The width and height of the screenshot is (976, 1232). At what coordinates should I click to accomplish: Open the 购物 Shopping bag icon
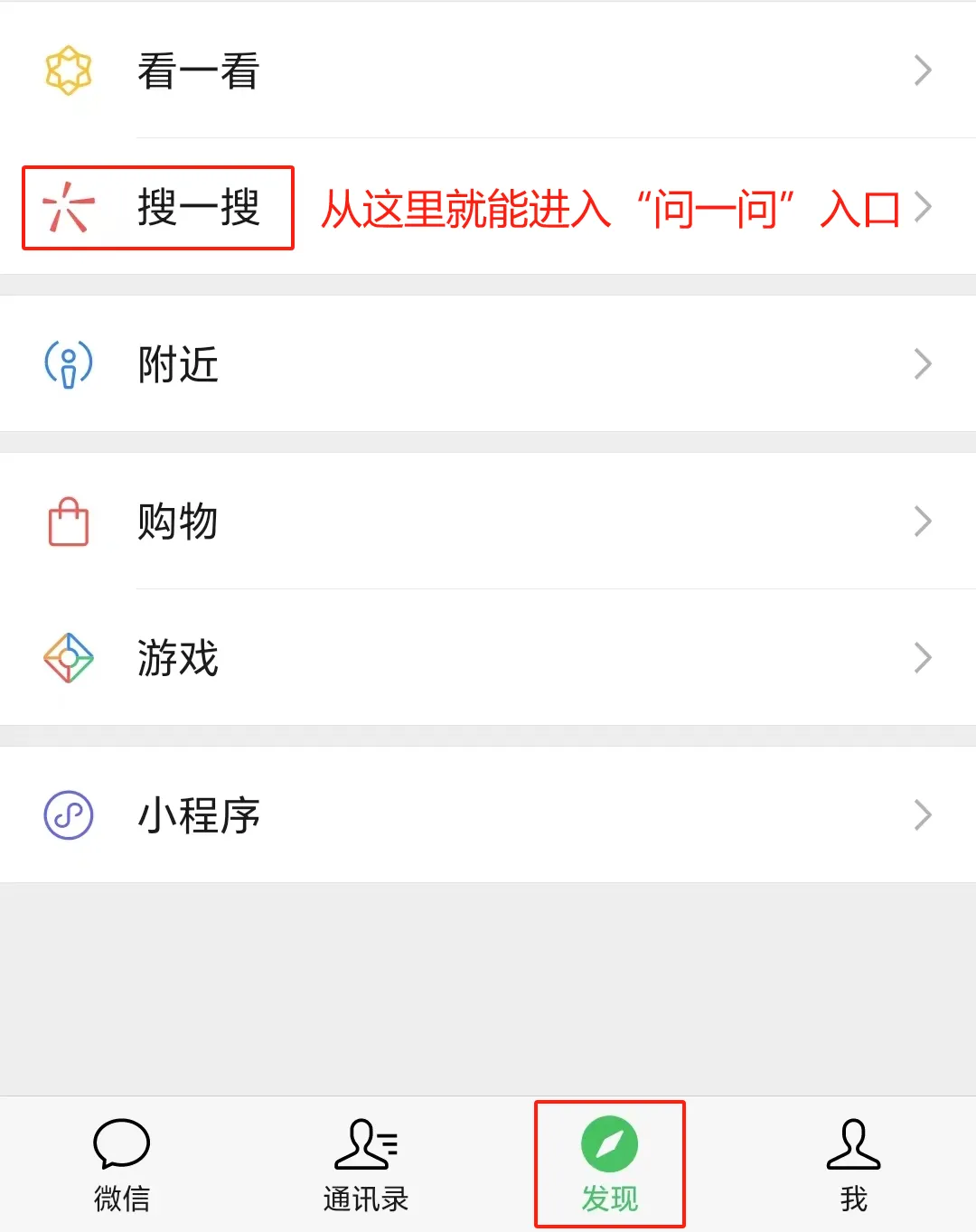click(68, 521)
